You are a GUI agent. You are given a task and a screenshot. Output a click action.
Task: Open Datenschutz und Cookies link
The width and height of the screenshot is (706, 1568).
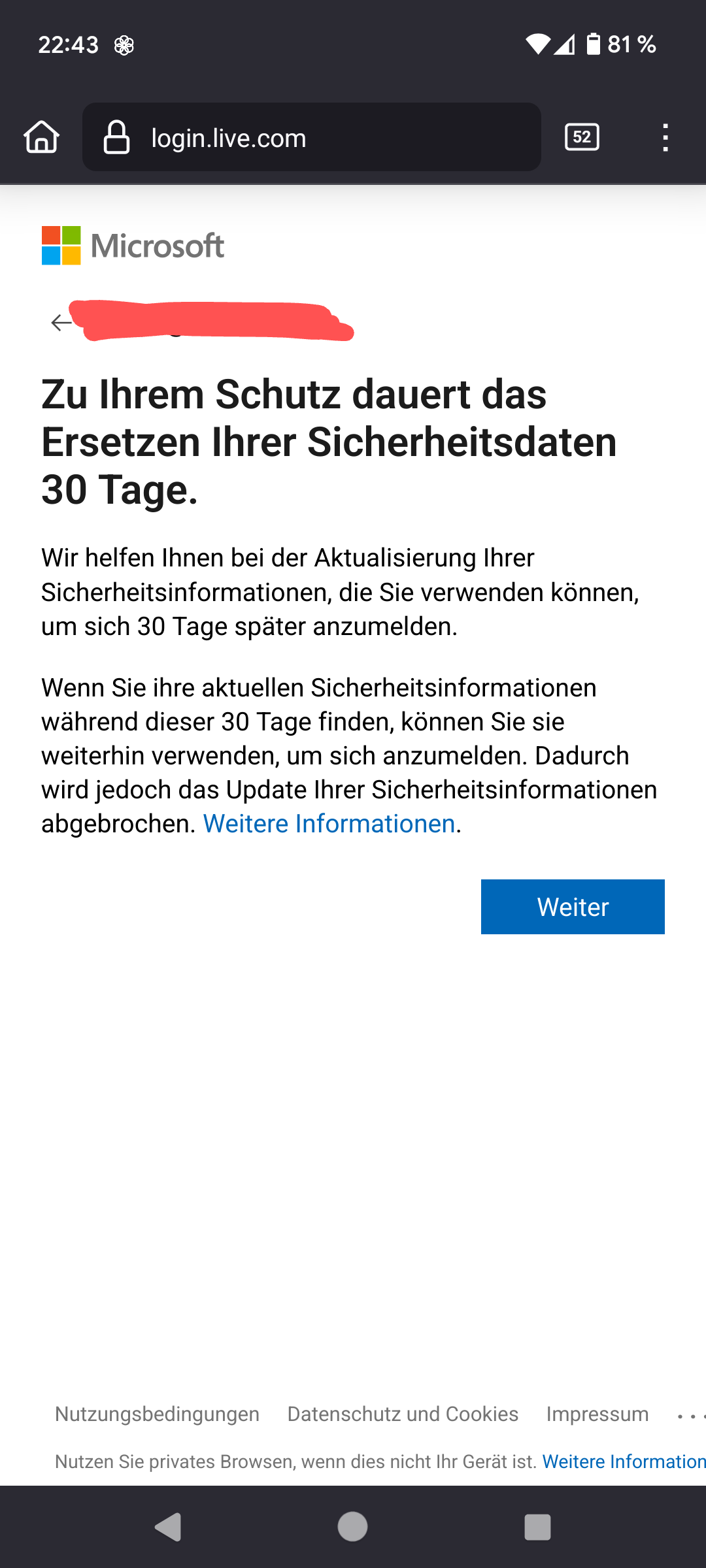(x=403, y=1414)
